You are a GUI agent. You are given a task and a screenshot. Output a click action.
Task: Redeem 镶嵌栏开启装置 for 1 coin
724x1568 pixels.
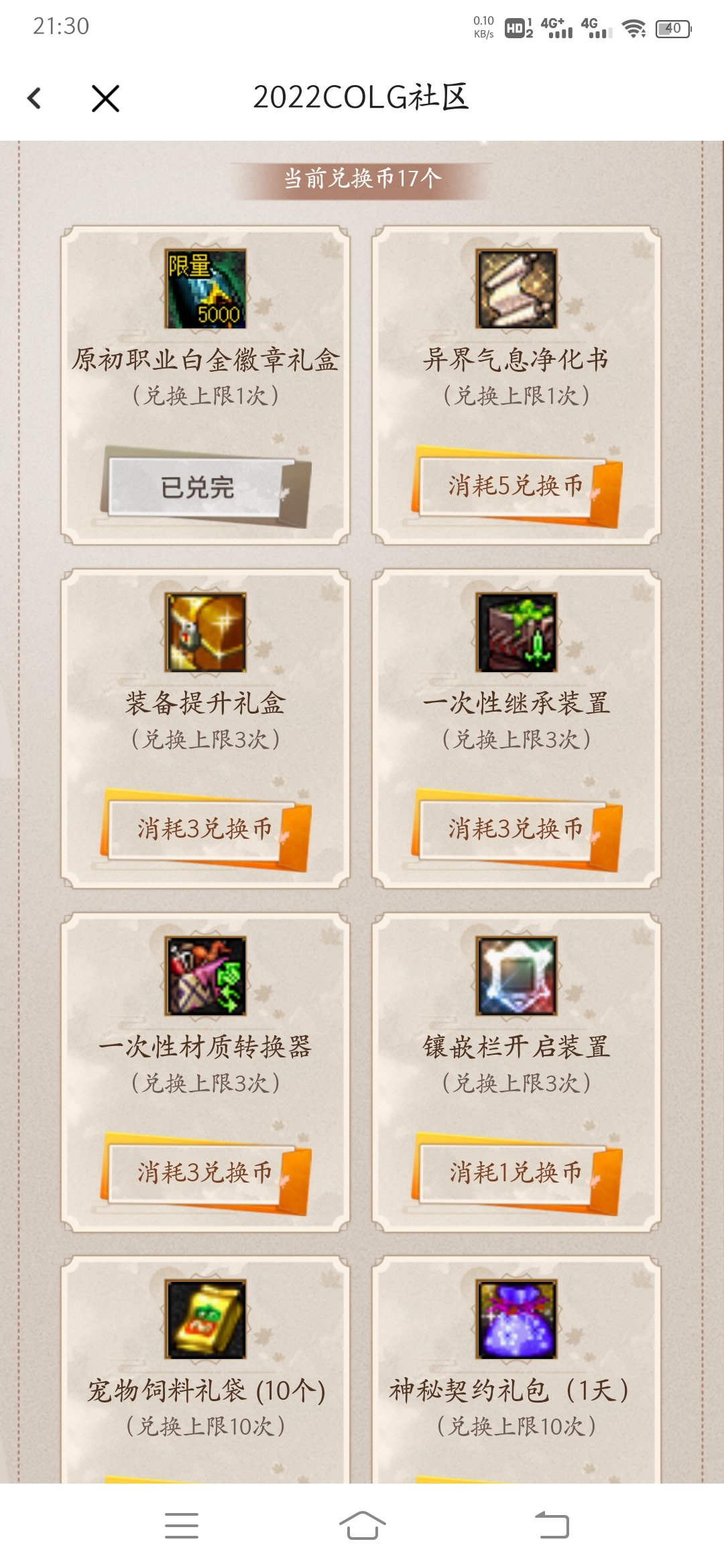pos(515,1172)
